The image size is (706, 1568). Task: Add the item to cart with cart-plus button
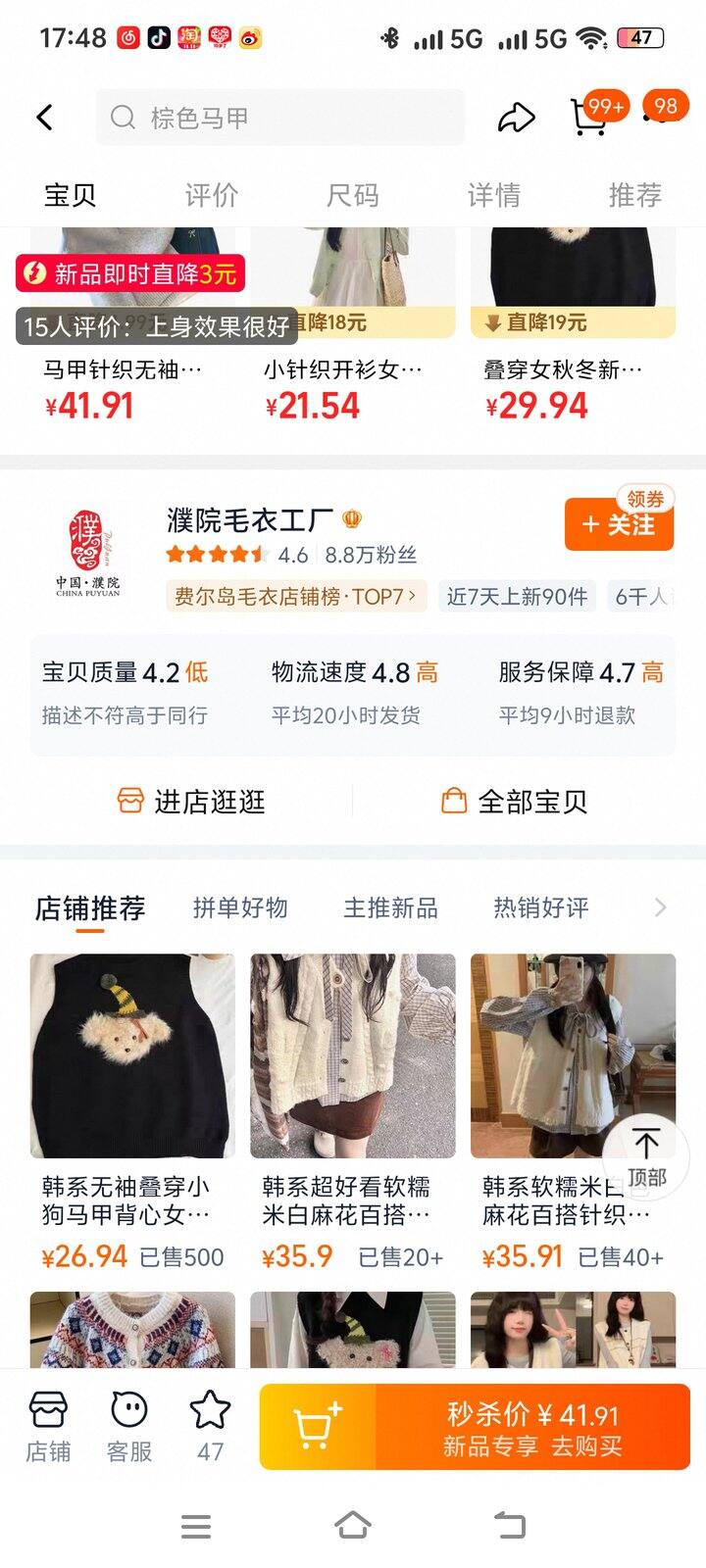(317, 1427)
